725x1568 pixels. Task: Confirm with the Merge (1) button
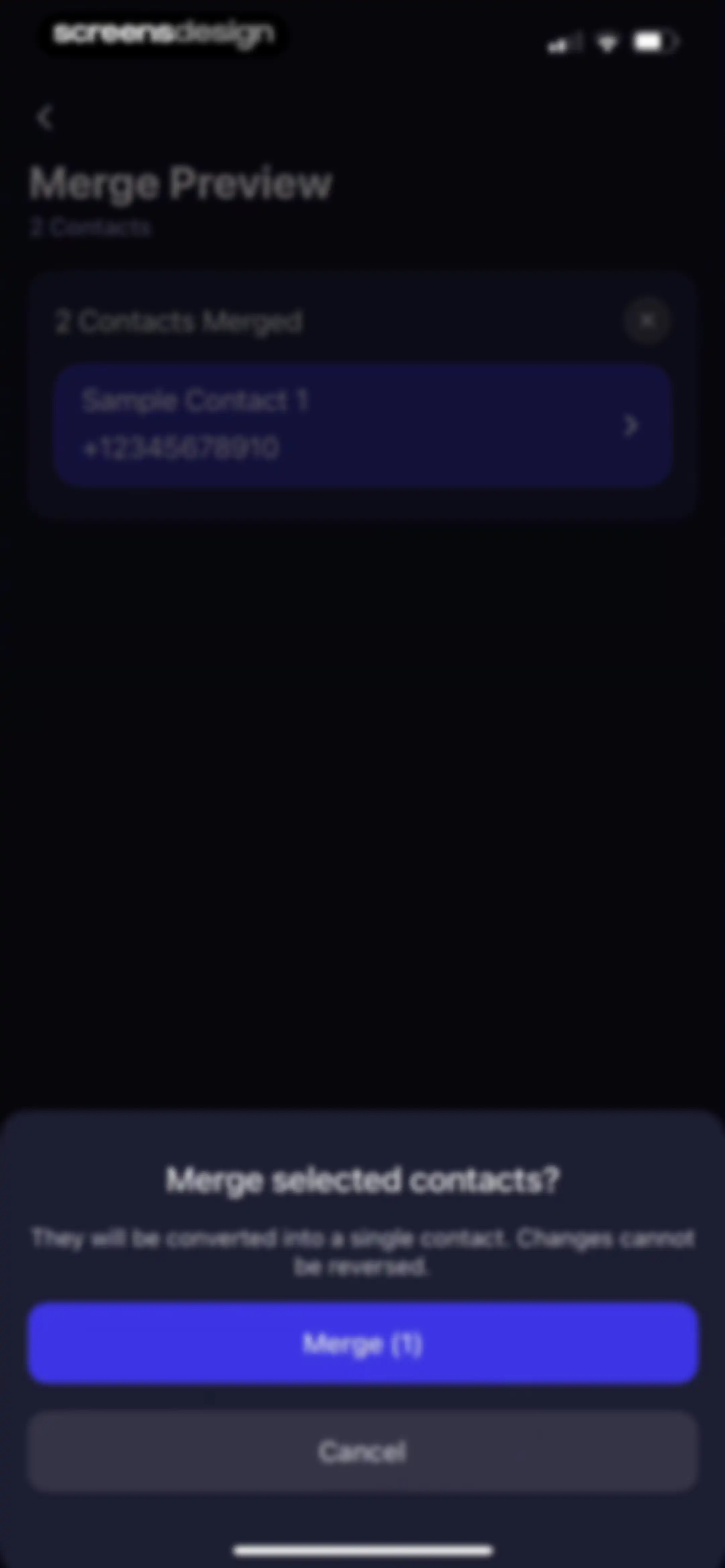(x=363, y=1343)
